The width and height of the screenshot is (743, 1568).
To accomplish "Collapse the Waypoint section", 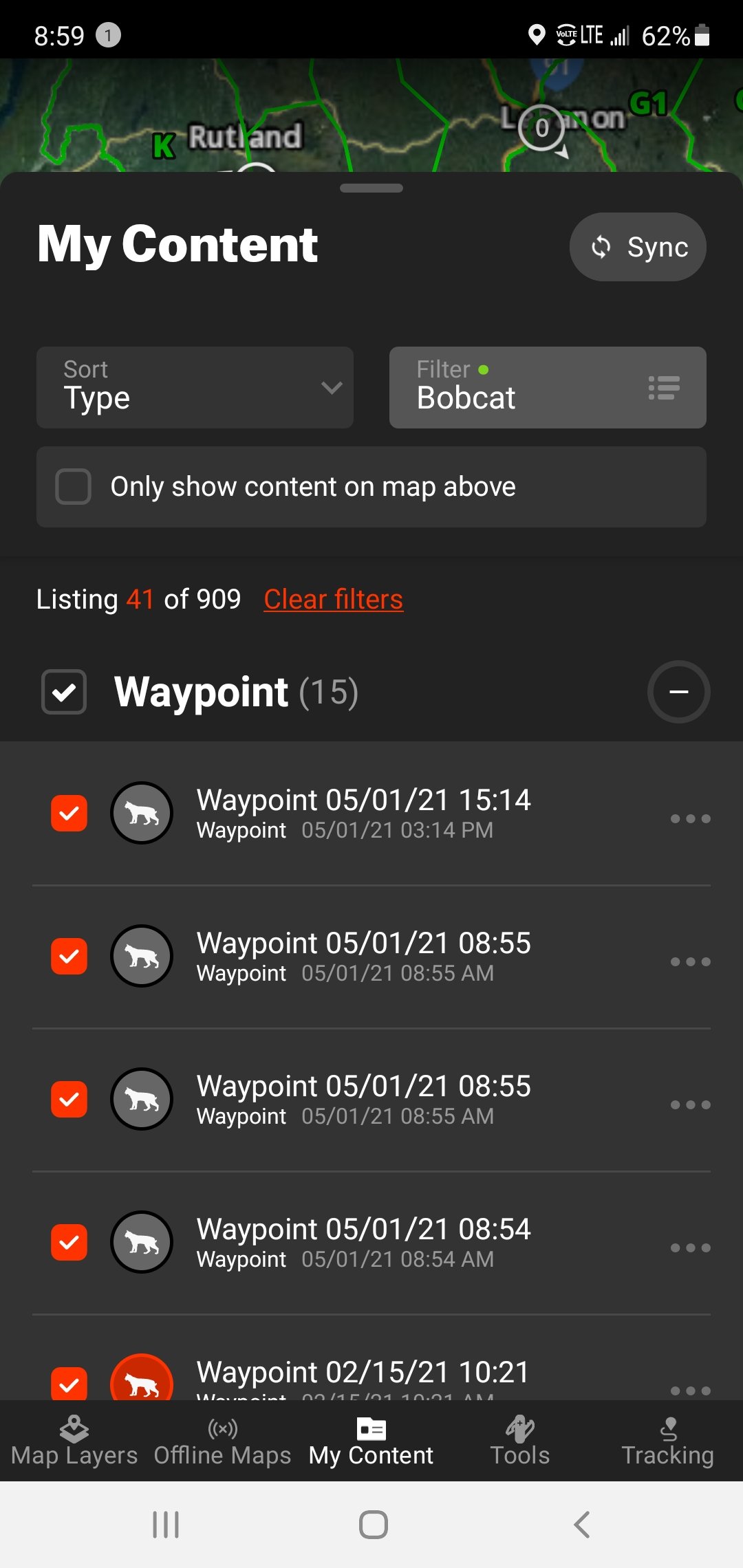I will [679, 692].
